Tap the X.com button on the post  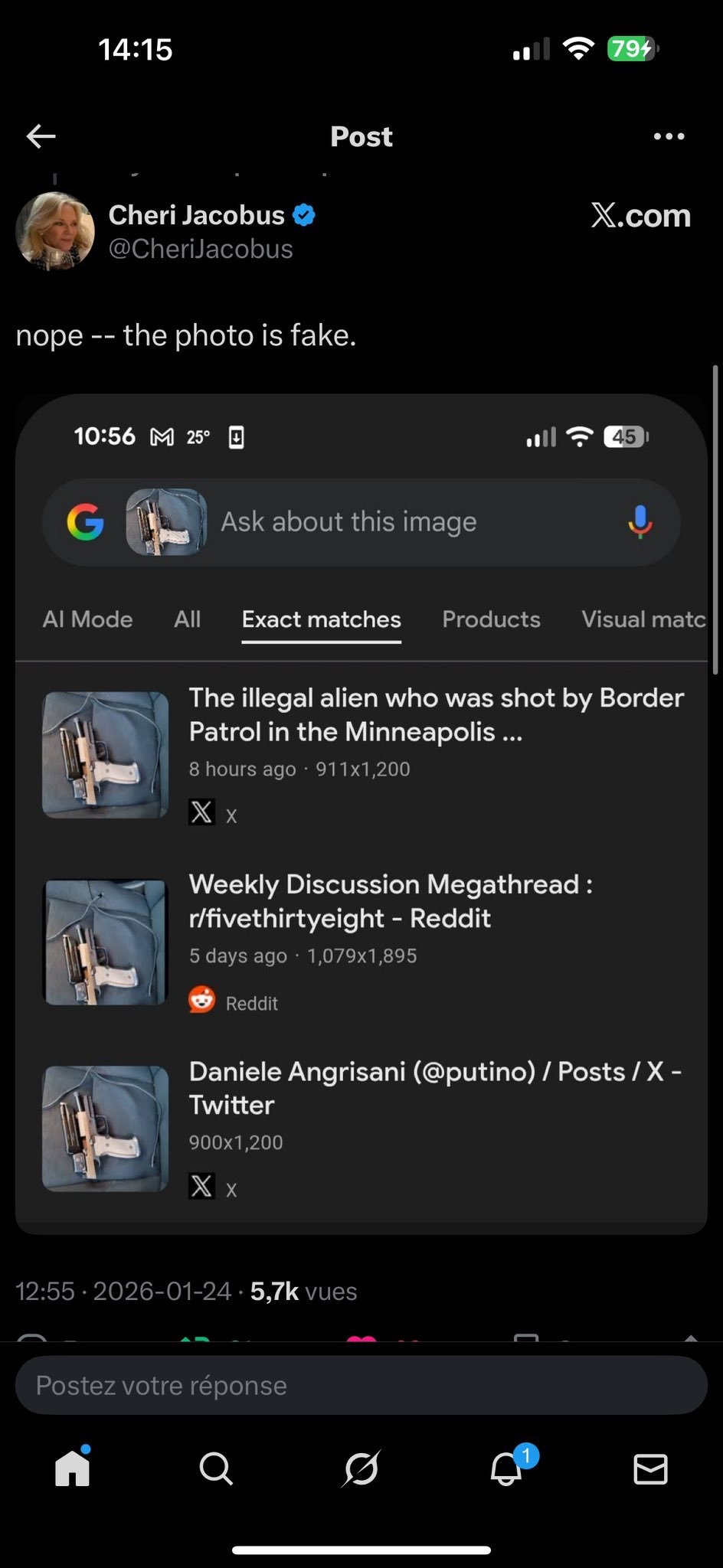click(x=640, y=216)
